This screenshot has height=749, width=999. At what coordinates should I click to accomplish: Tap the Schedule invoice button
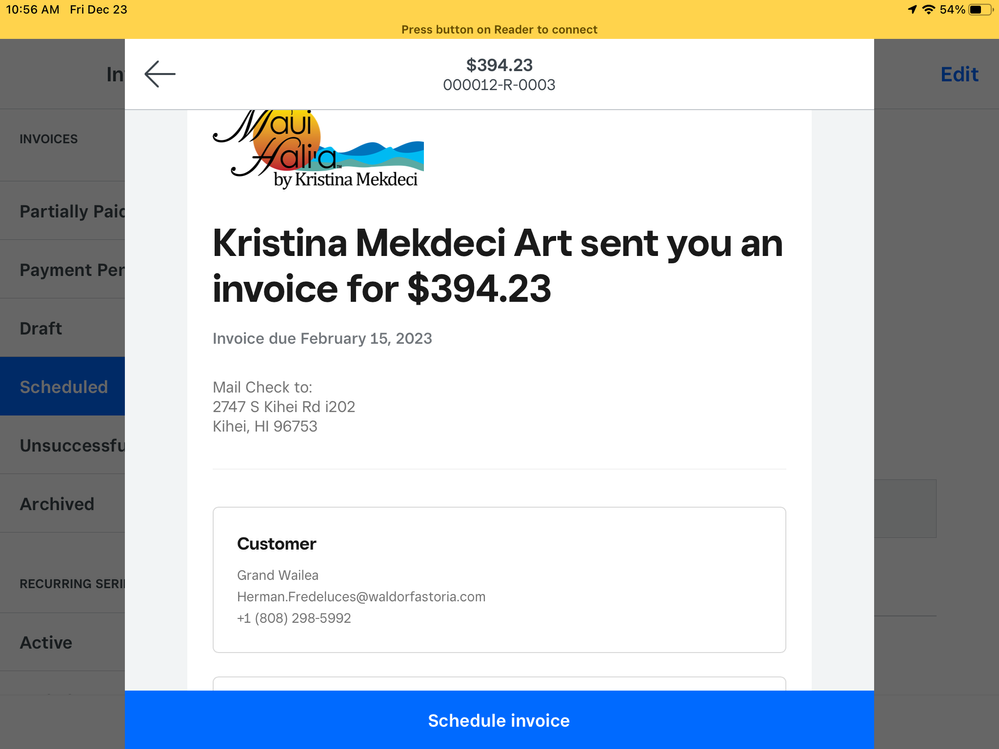499,720
